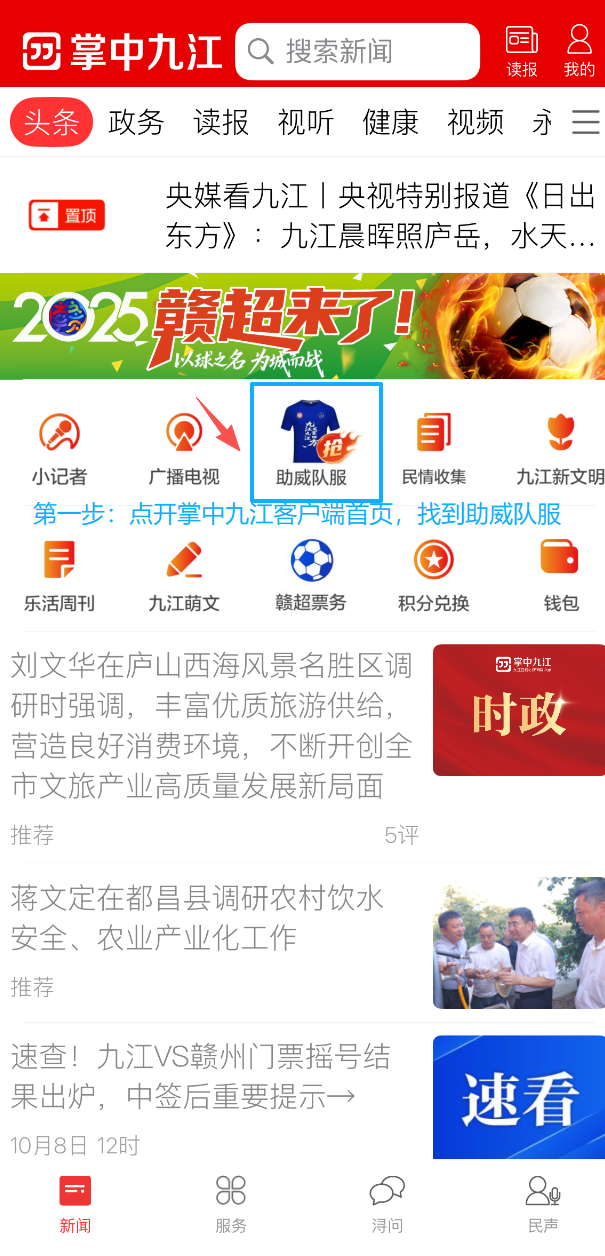This screenshot has width=605, height=1256.
Task: Open the 钱包 wallet shortcut
Action: (561, 575)
